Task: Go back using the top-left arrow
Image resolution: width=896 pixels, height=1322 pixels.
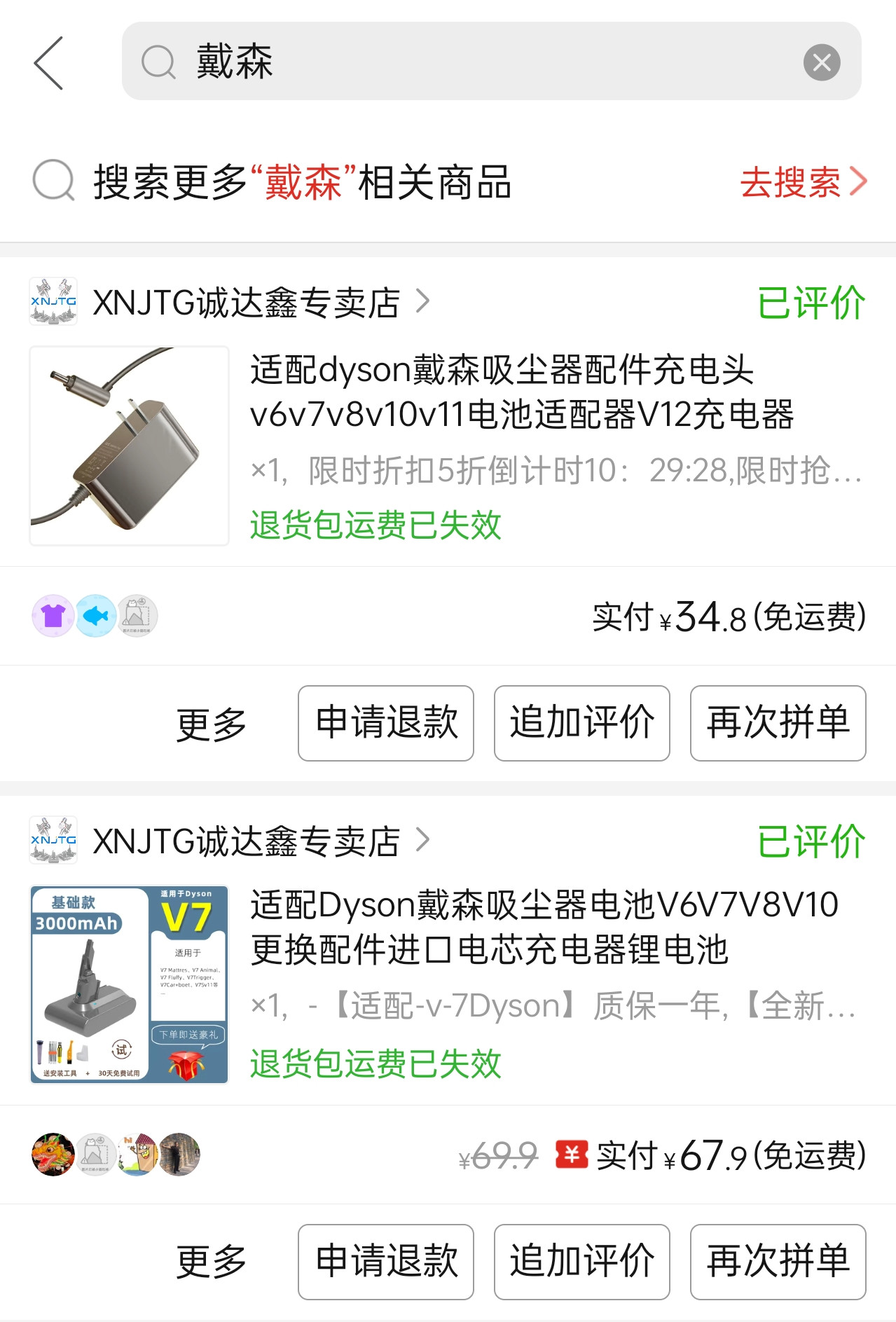Action: (x=49, y=63)
